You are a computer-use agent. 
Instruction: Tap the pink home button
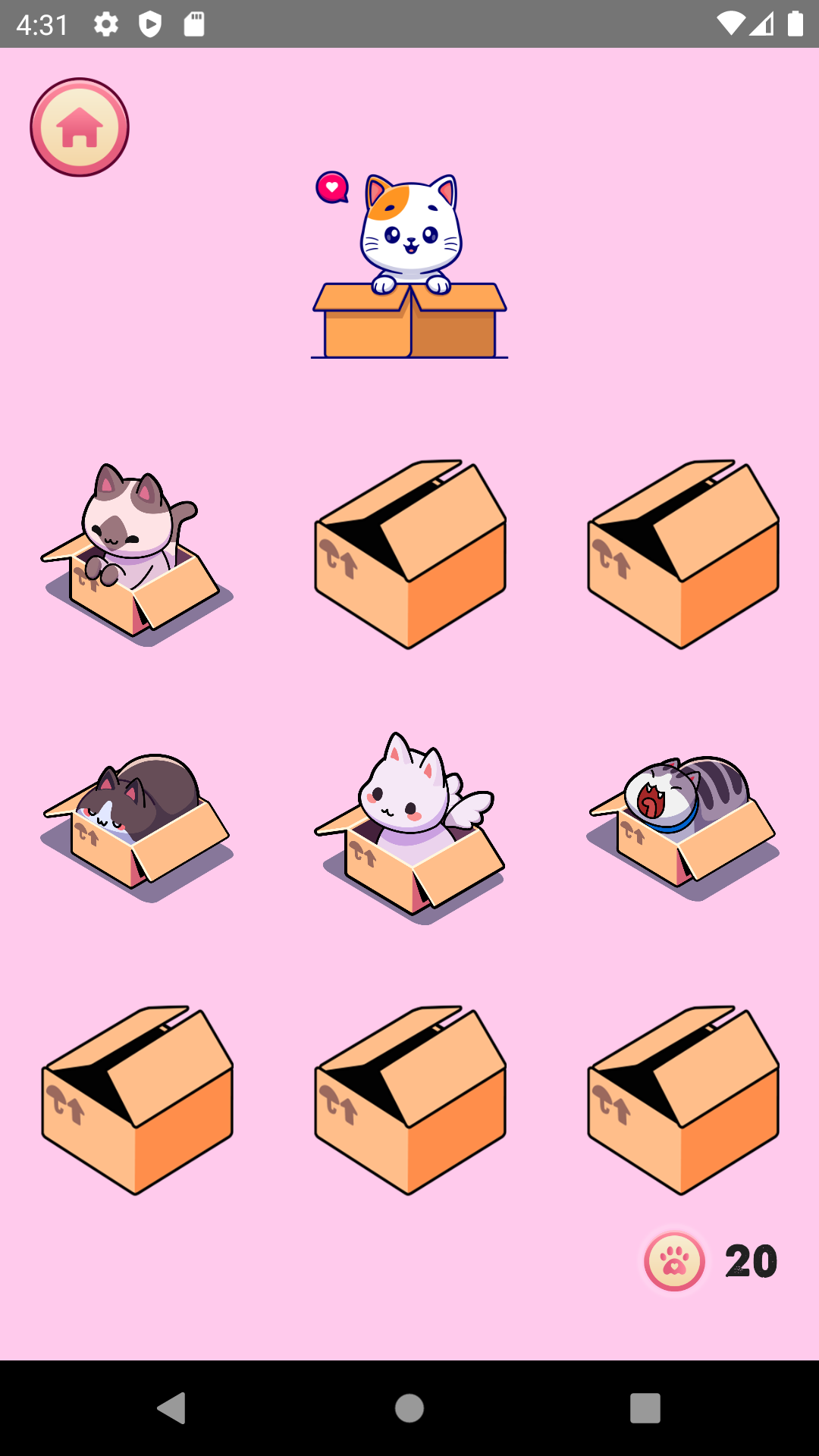pos(78,127)
